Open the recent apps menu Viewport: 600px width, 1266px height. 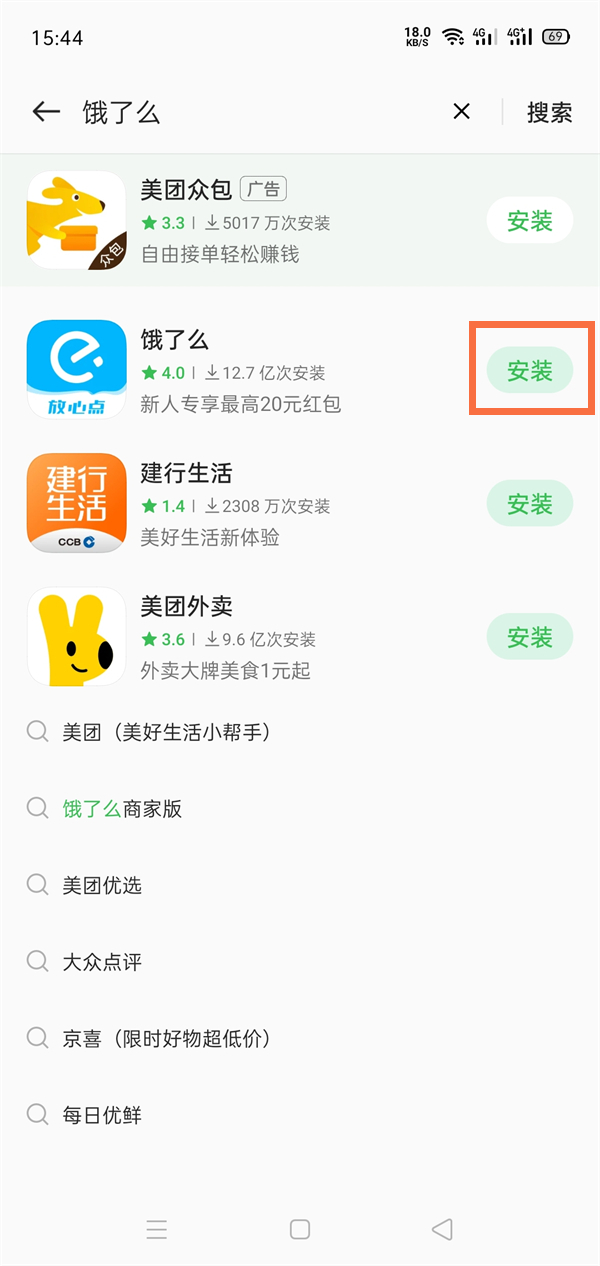click(157, 1229)
